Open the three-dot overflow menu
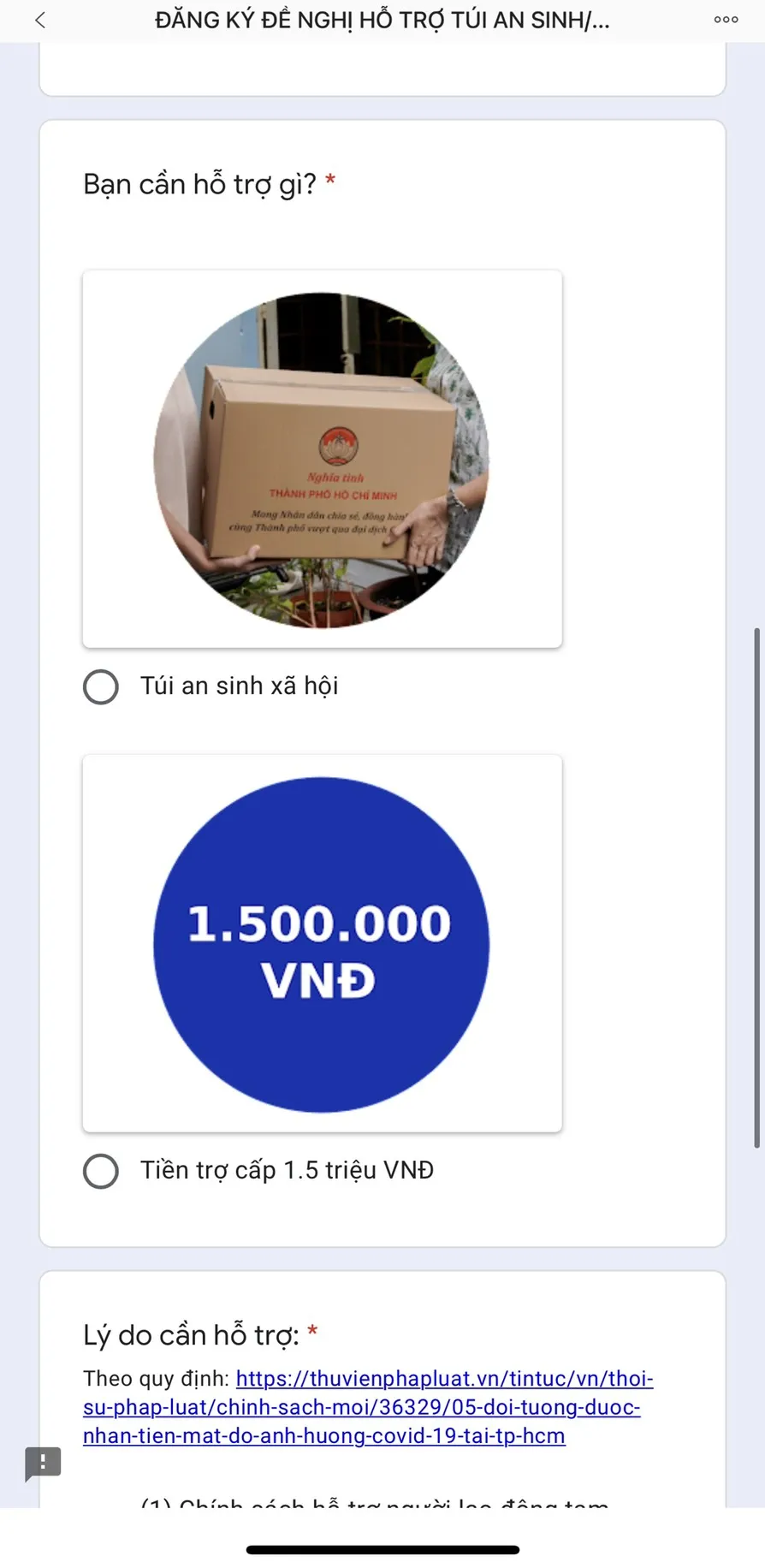The height and width of the screenshot is (1568, 765). click(x=726, y=20)
